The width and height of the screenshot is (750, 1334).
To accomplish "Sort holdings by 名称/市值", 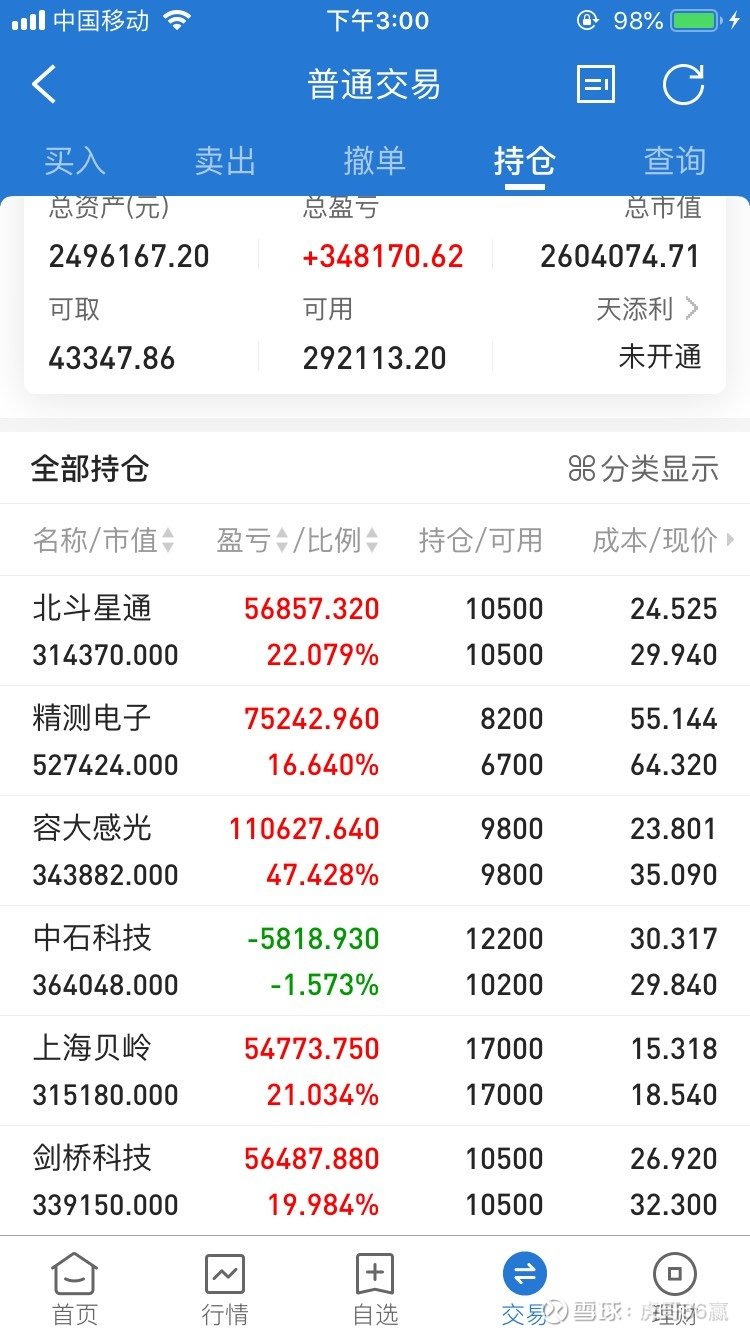I will [x=103, y=541].
